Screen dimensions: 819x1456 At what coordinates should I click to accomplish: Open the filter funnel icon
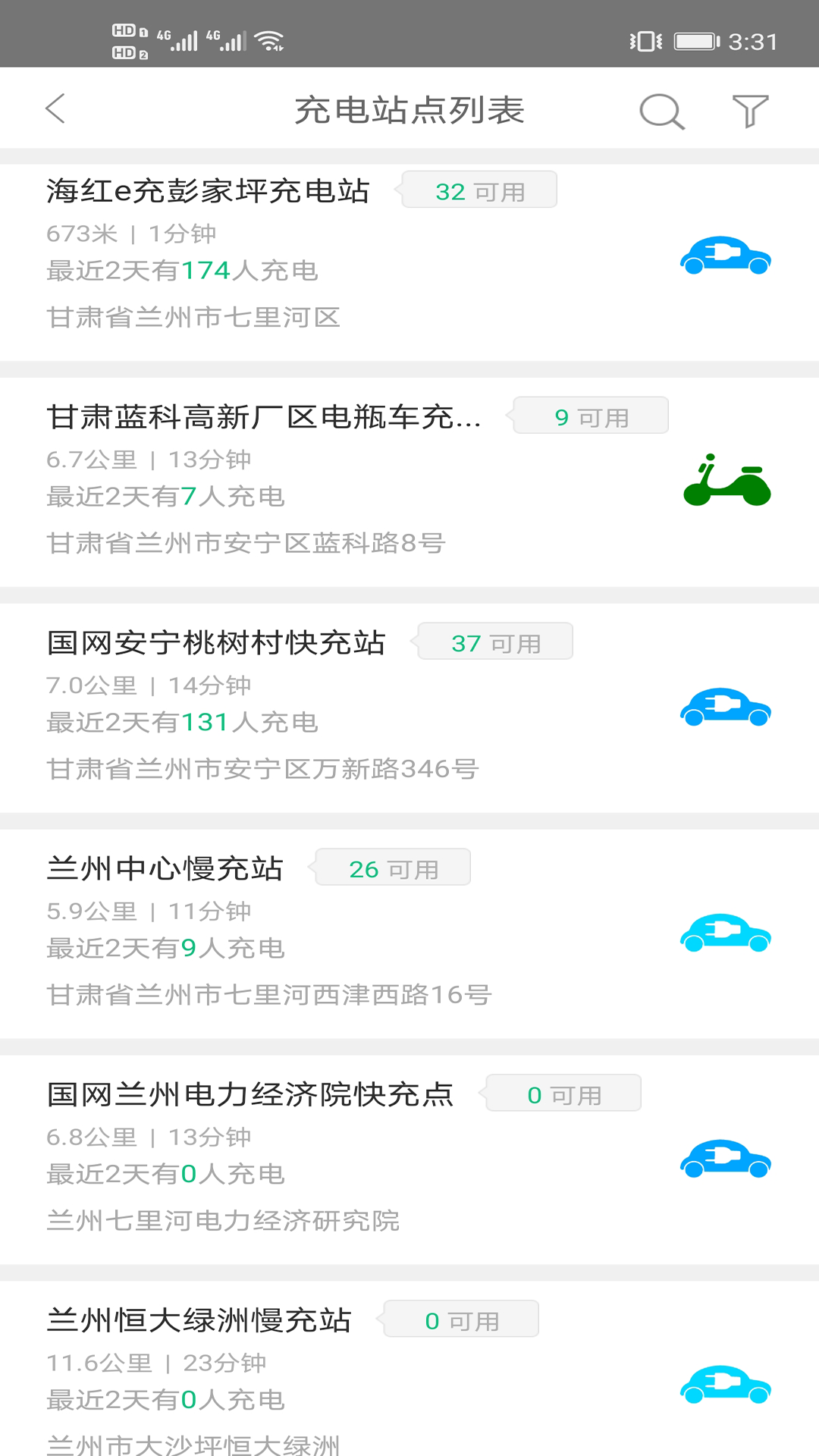tap(751, 111)
